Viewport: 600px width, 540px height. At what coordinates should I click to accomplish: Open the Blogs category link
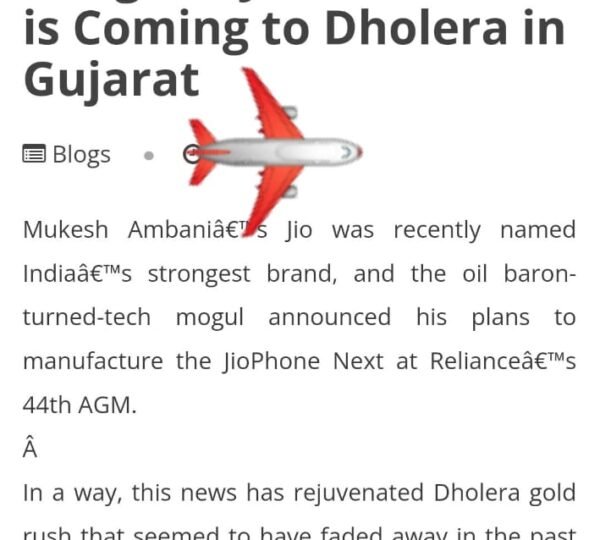pos(80,155)
